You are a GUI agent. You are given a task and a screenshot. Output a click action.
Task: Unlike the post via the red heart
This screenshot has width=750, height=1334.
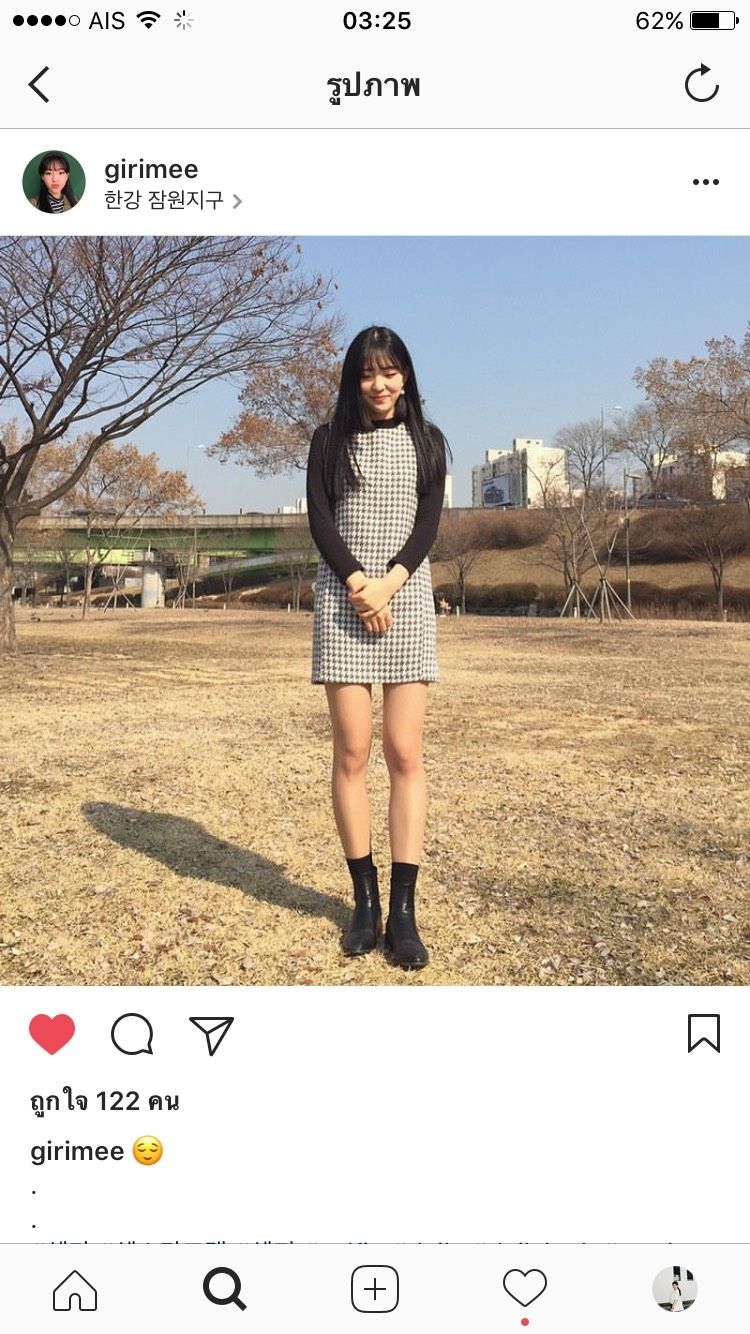coord(52,1034)
